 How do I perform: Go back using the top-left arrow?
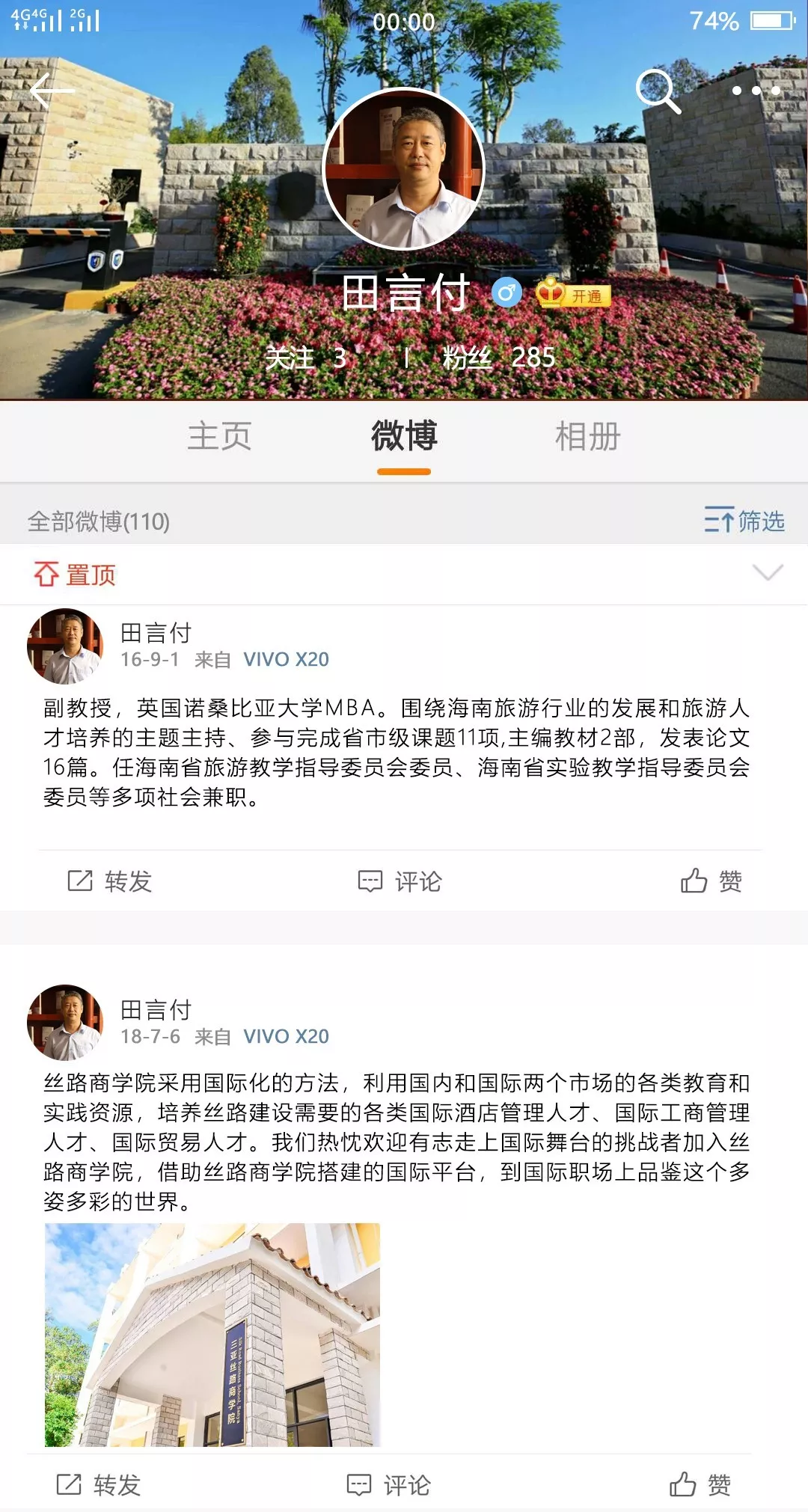(52, 91)
